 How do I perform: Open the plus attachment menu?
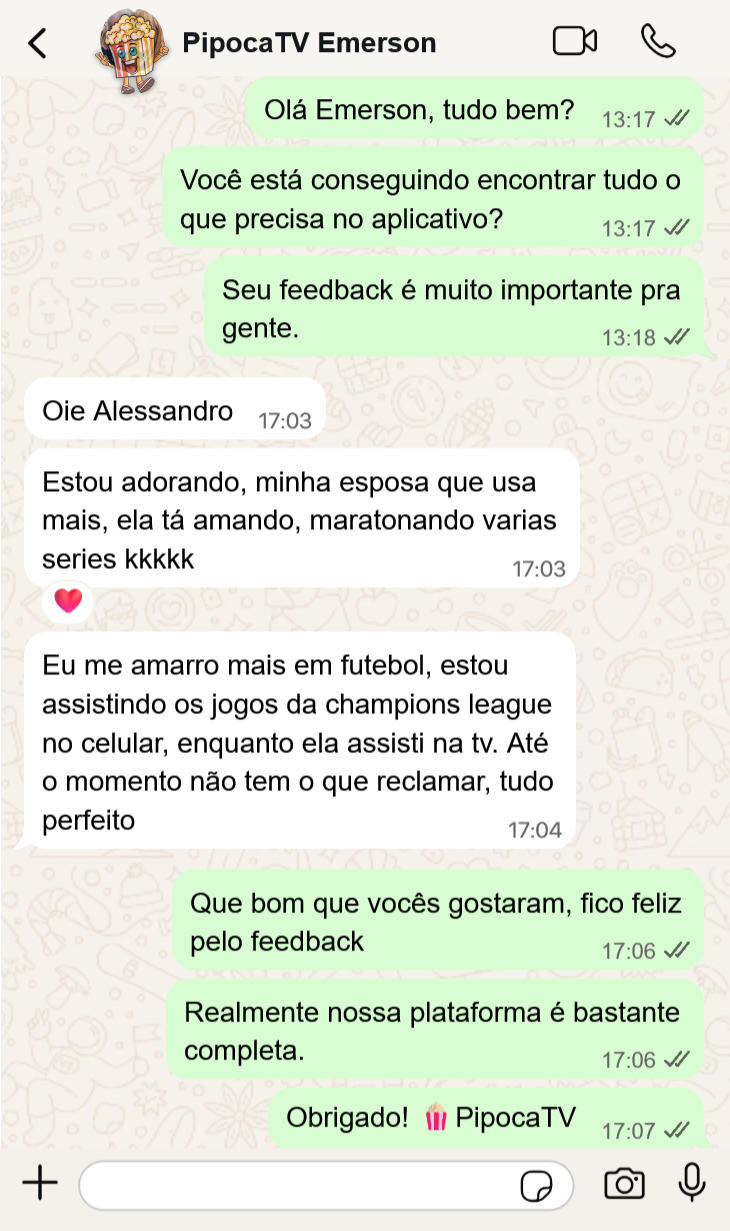click(40, 1184)
